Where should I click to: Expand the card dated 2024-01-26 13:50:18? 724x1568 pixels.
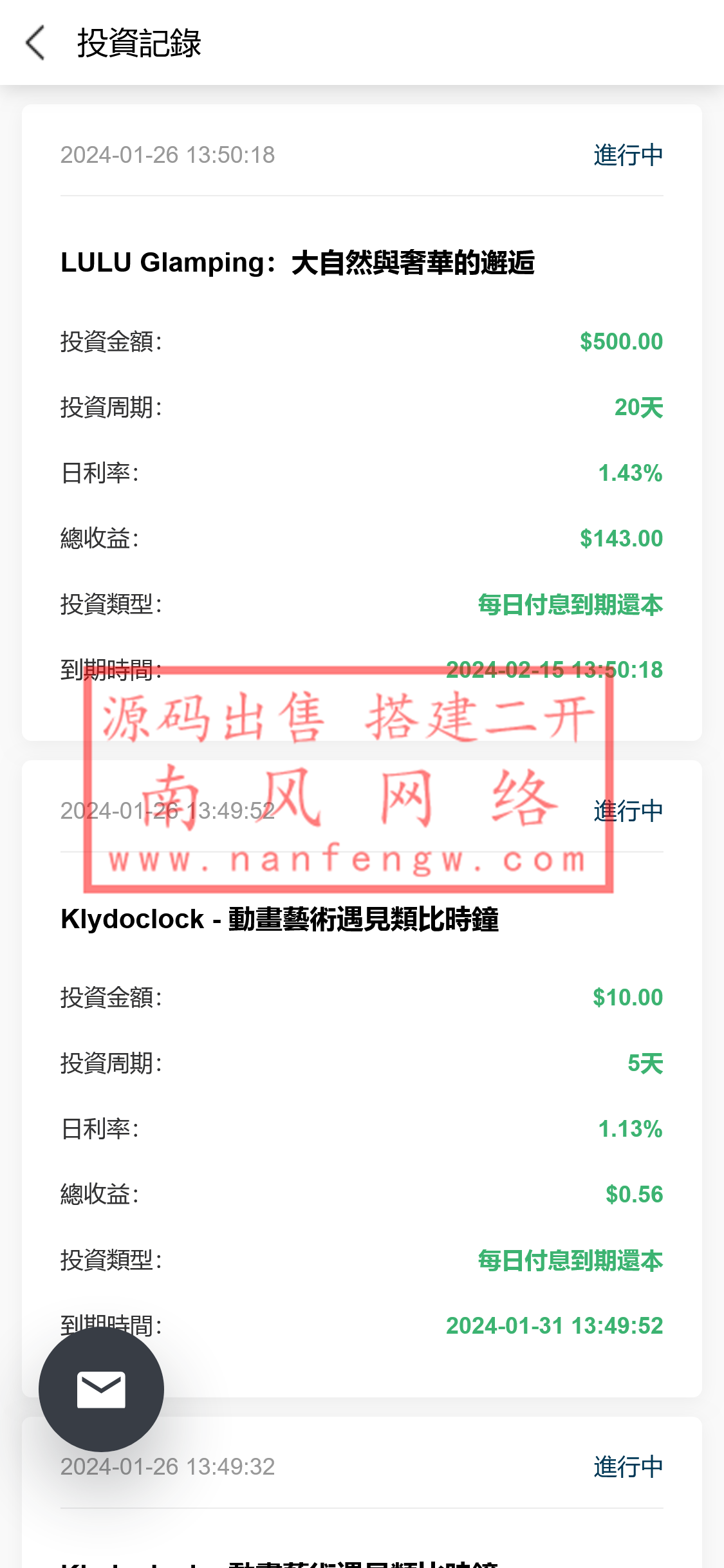click(x=167, y=154)
